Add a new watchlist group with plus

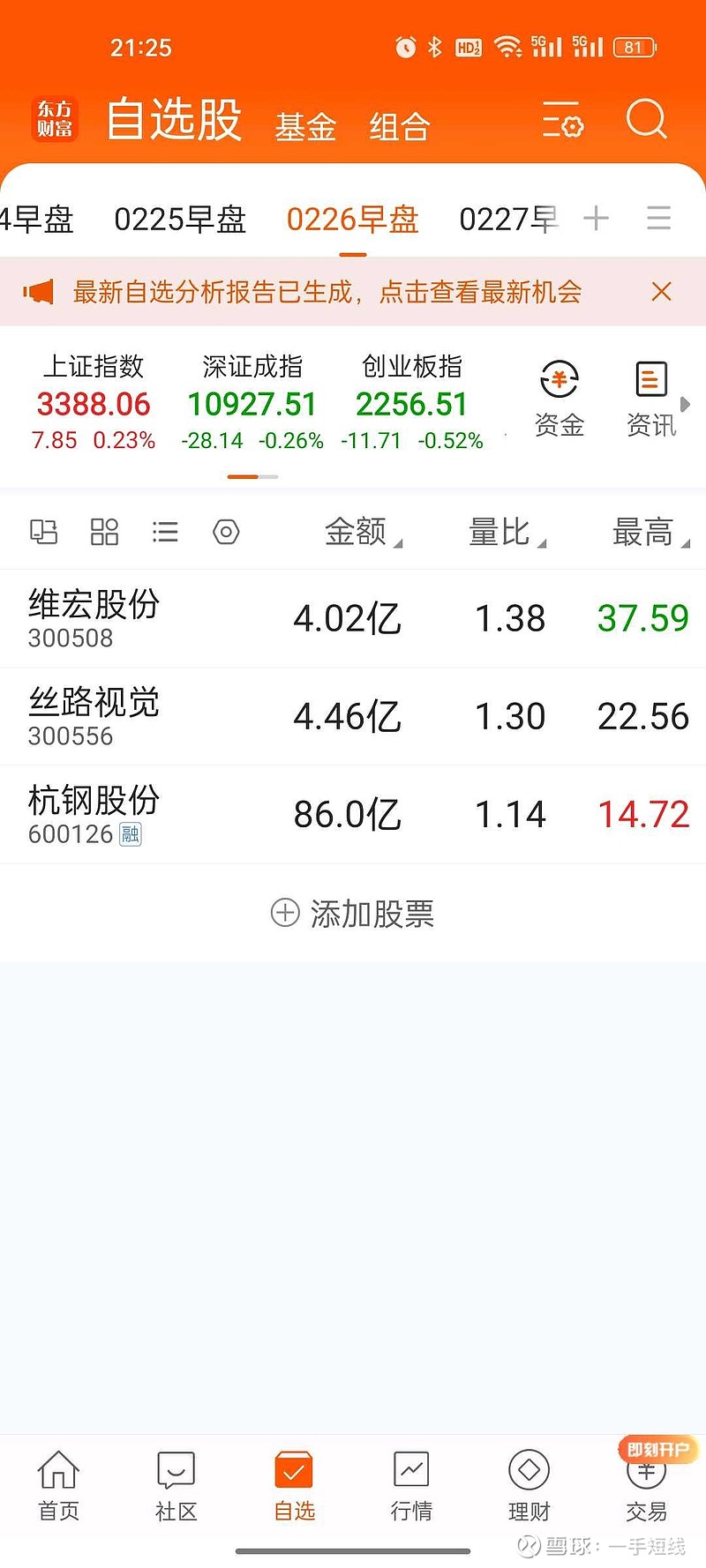(x=597, y=218)
